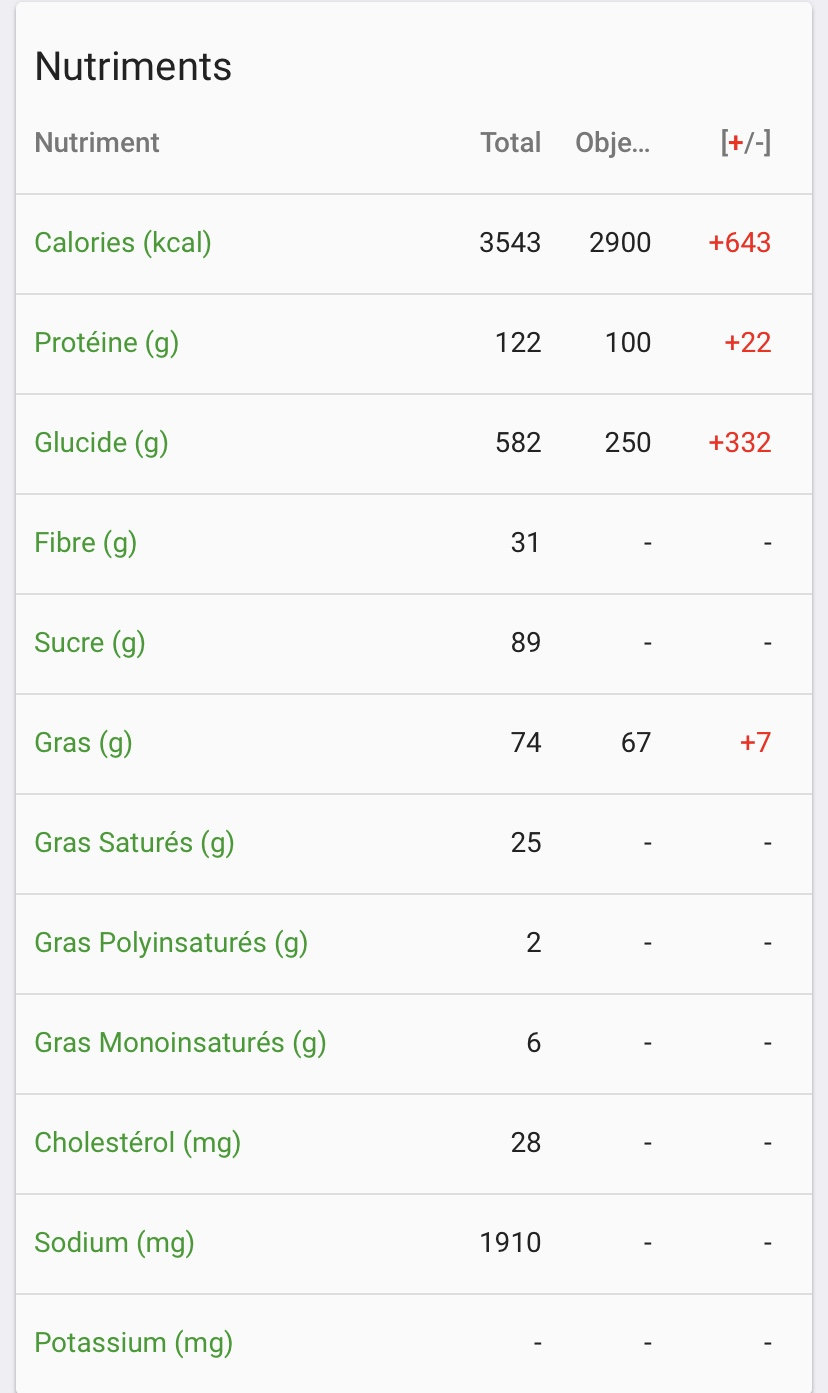Open Gras Polyinsaturés (g) details

[171, 943]
